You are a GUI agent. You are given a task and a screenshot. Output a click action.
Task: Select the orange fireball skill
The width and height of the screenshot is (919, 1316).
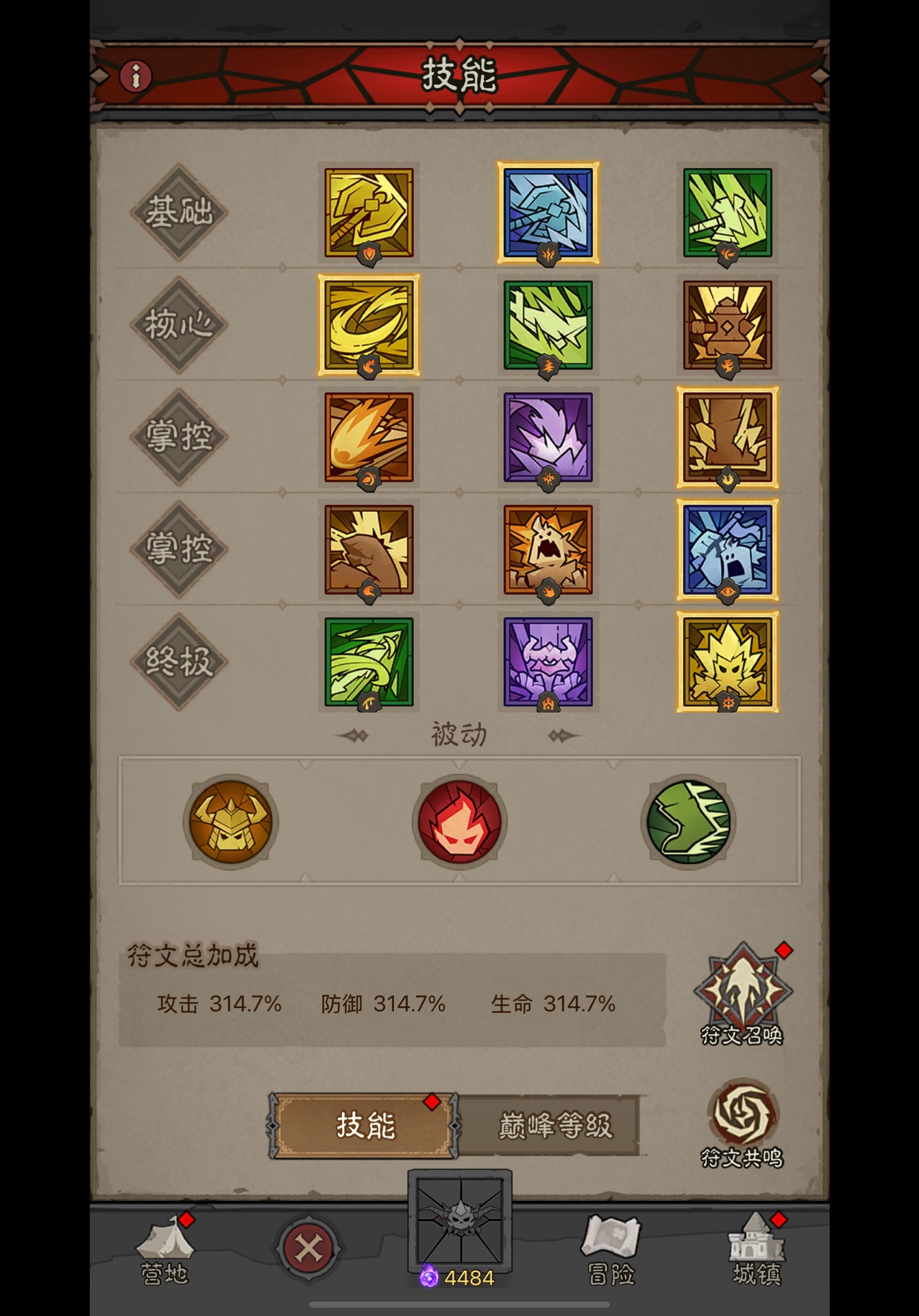tap(369, 437)
